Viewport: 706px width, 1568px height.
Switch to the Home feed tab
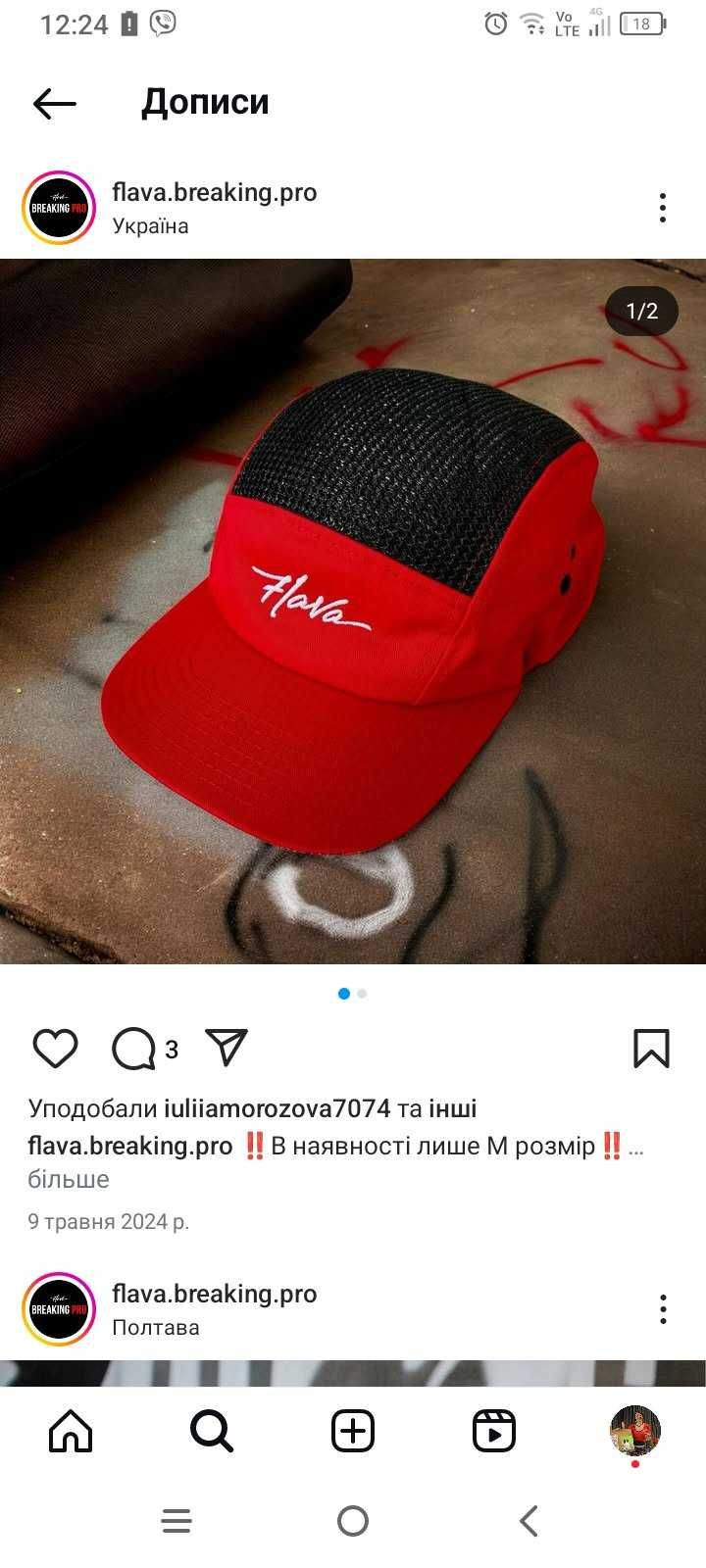(71, 1432)
